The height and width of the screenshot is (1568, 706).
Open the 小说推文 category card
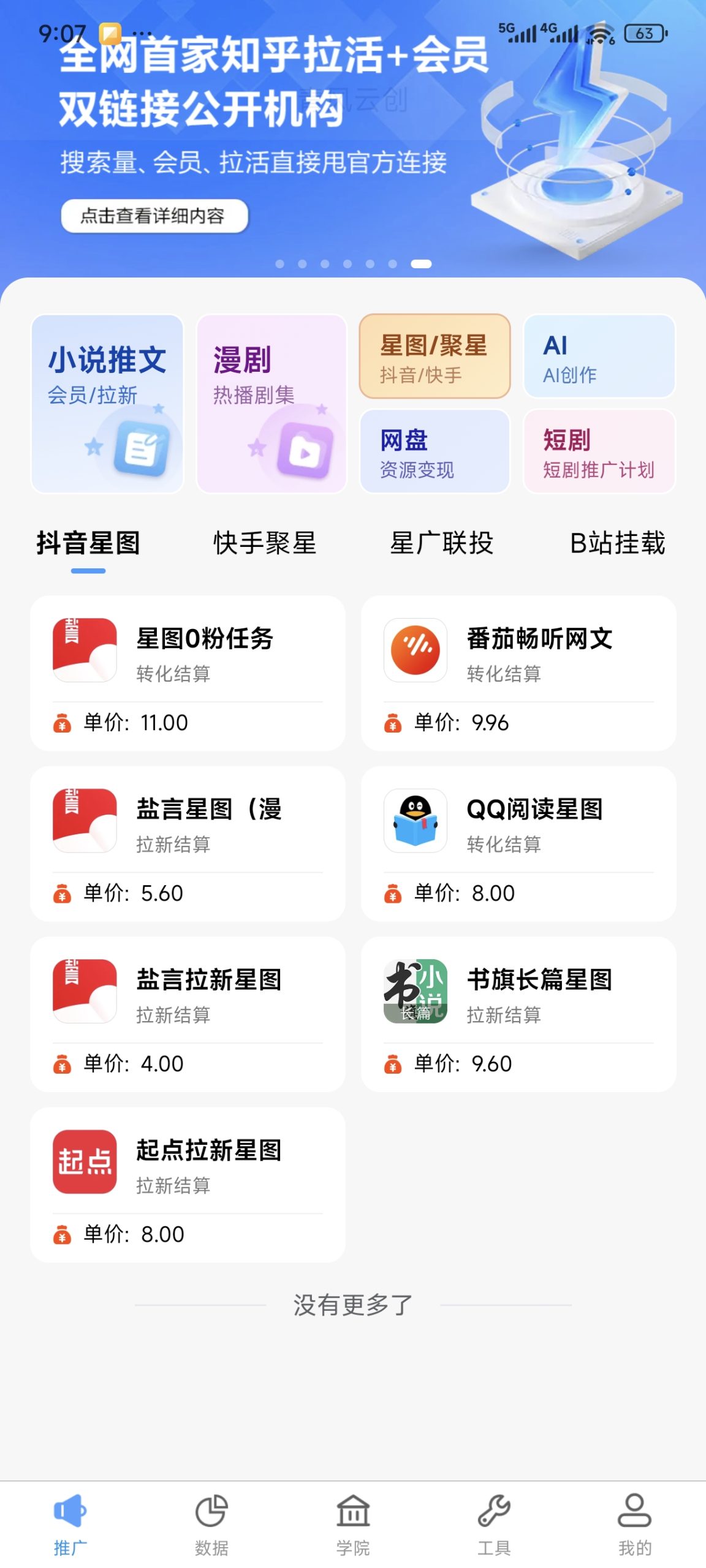tap(107, 404)
